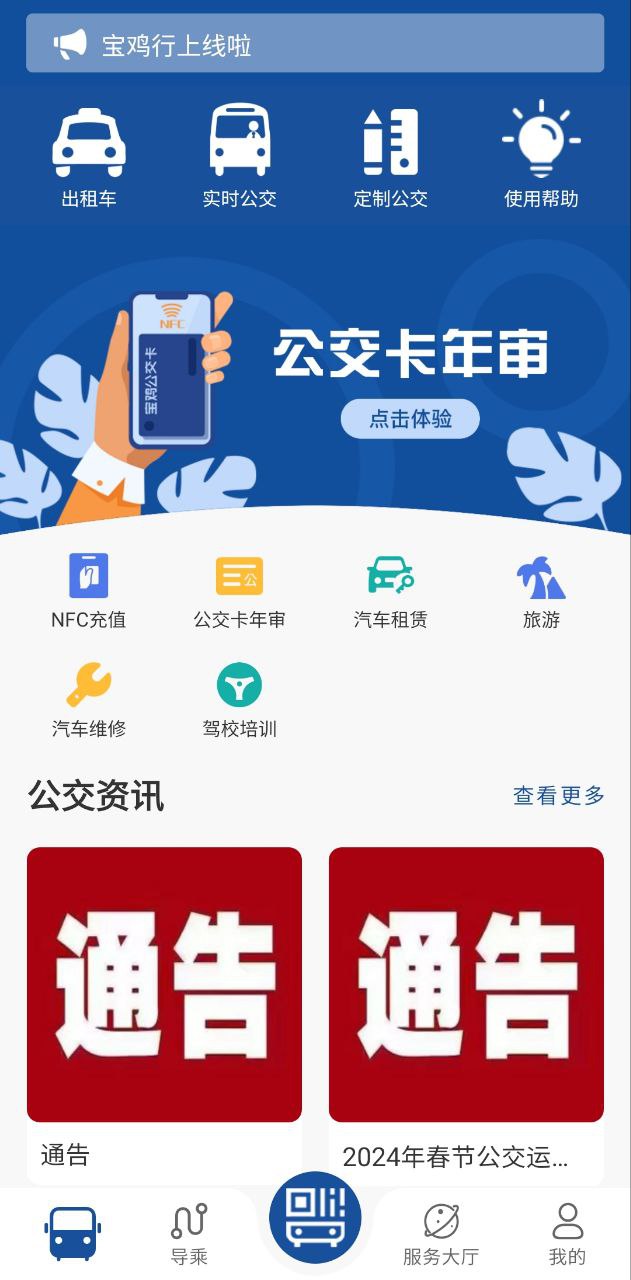This screenshot has width=631, height=1280.
Task: Open 汽车租赁 car rental
Action: click(390, 590)
